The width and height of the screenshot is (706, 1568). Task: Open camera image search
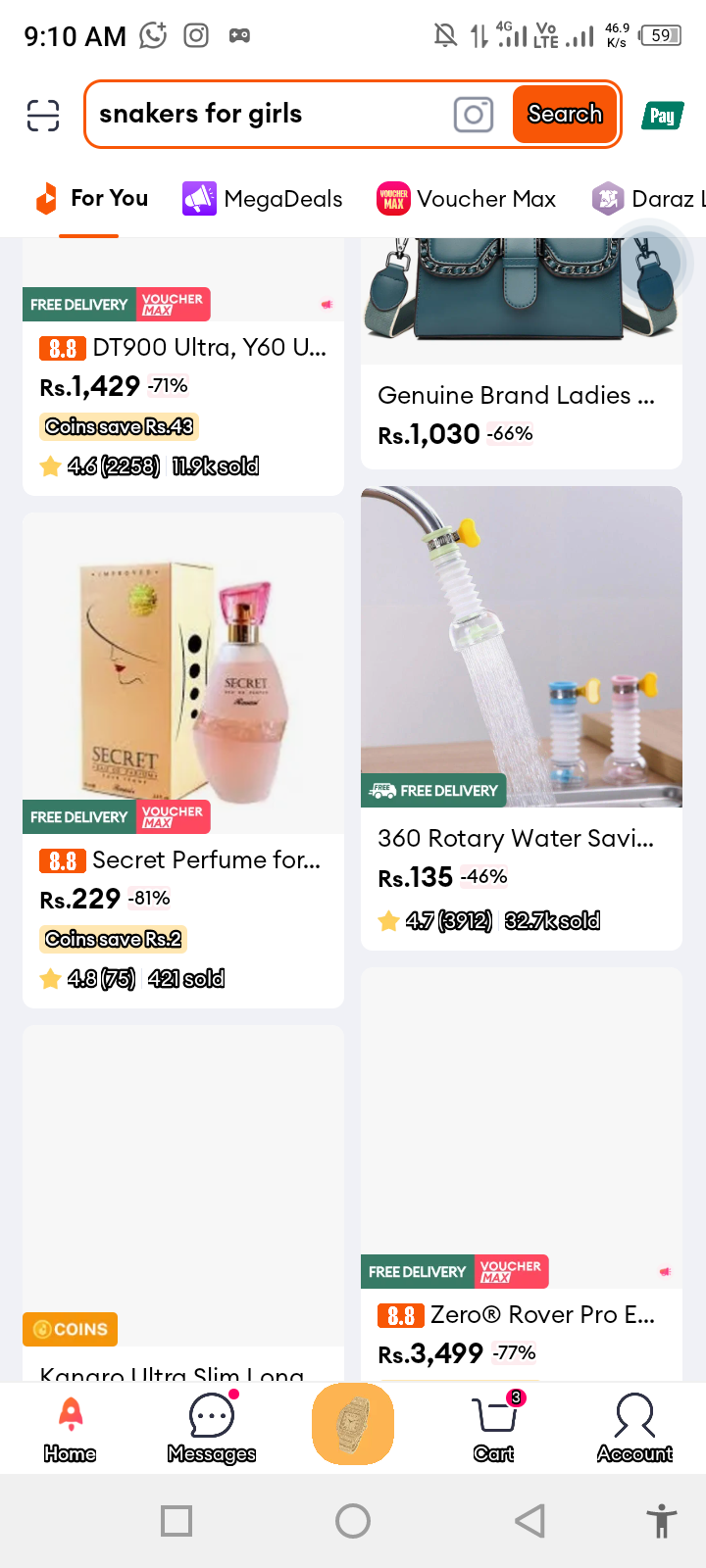(x=473, y=115)
